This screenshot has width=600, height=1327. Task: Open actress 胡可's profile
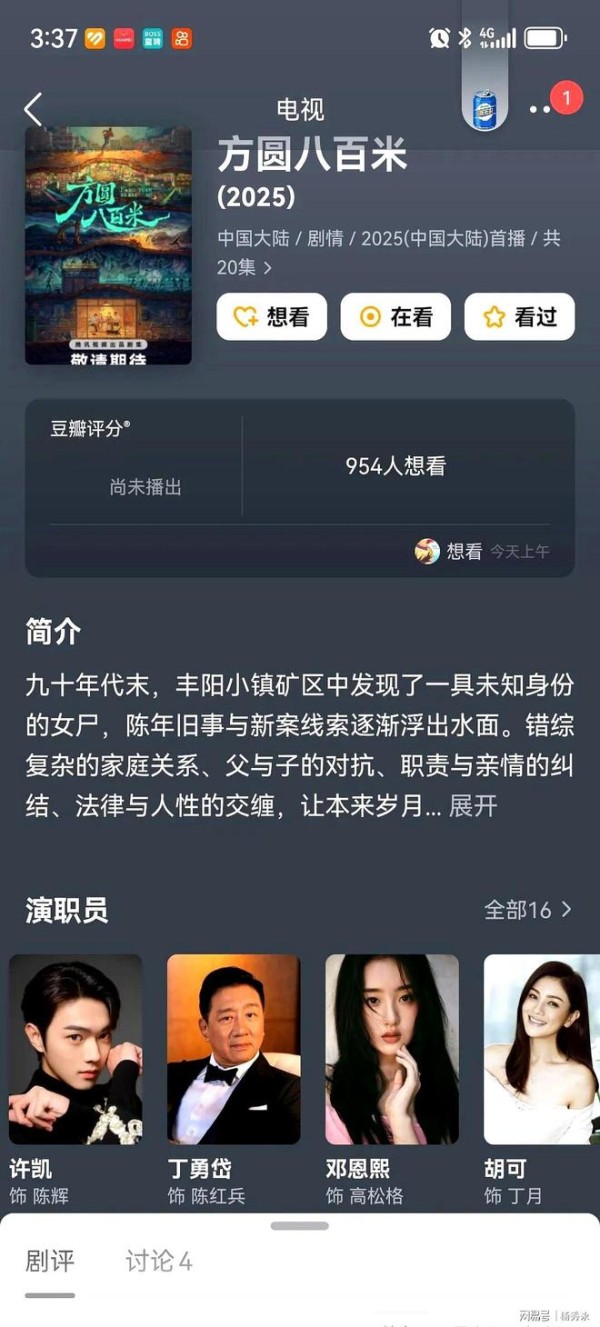[x=542, y=1080]
